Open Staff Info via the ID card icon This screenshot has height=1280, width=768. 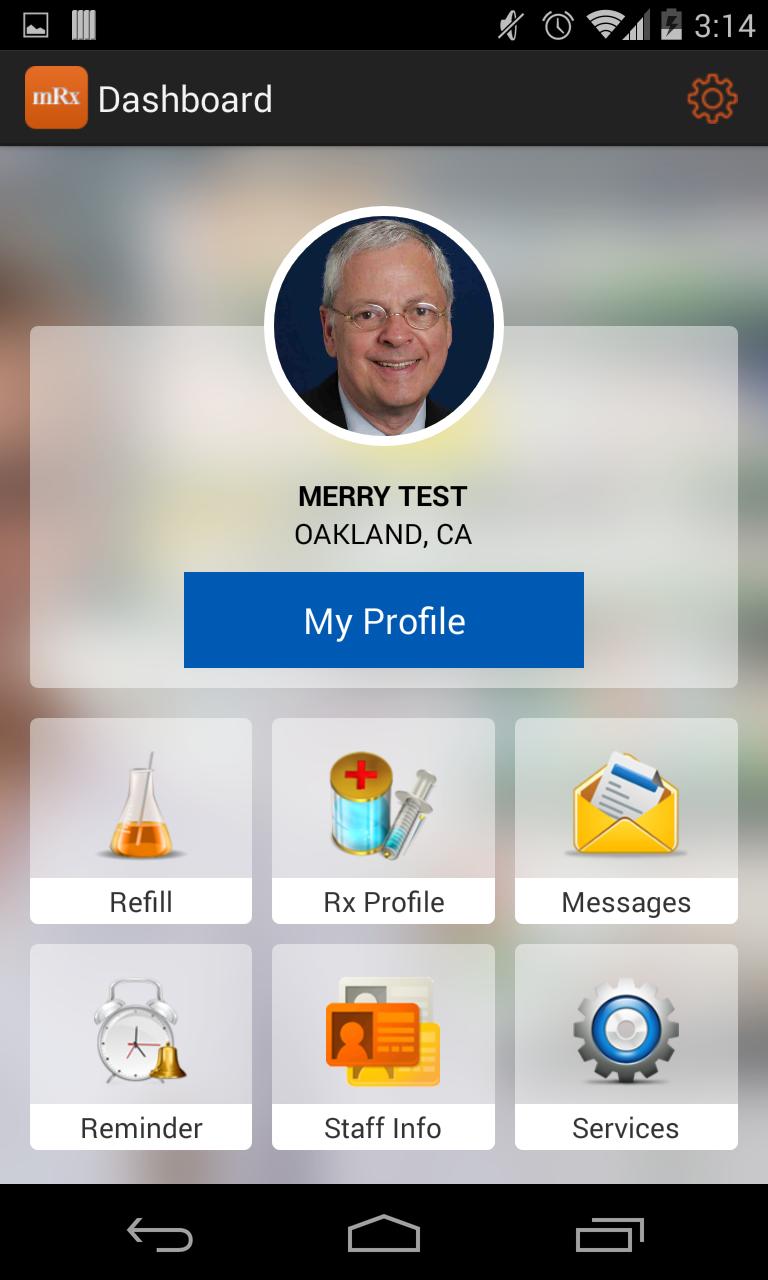click(x=383, y=1025)
